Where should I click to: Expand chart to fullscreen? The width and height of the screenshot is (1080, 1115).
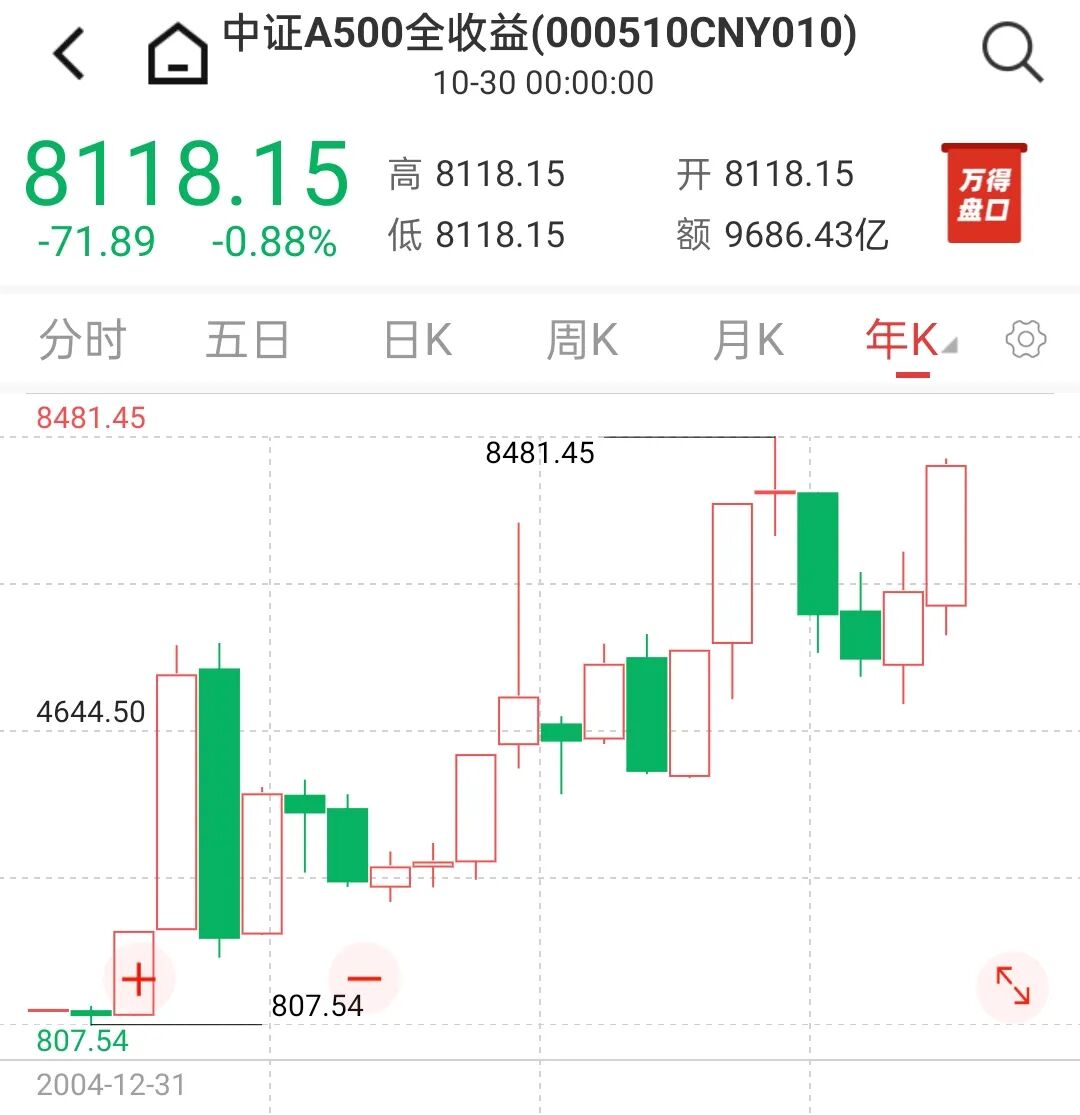click(x=1012, y=987)
